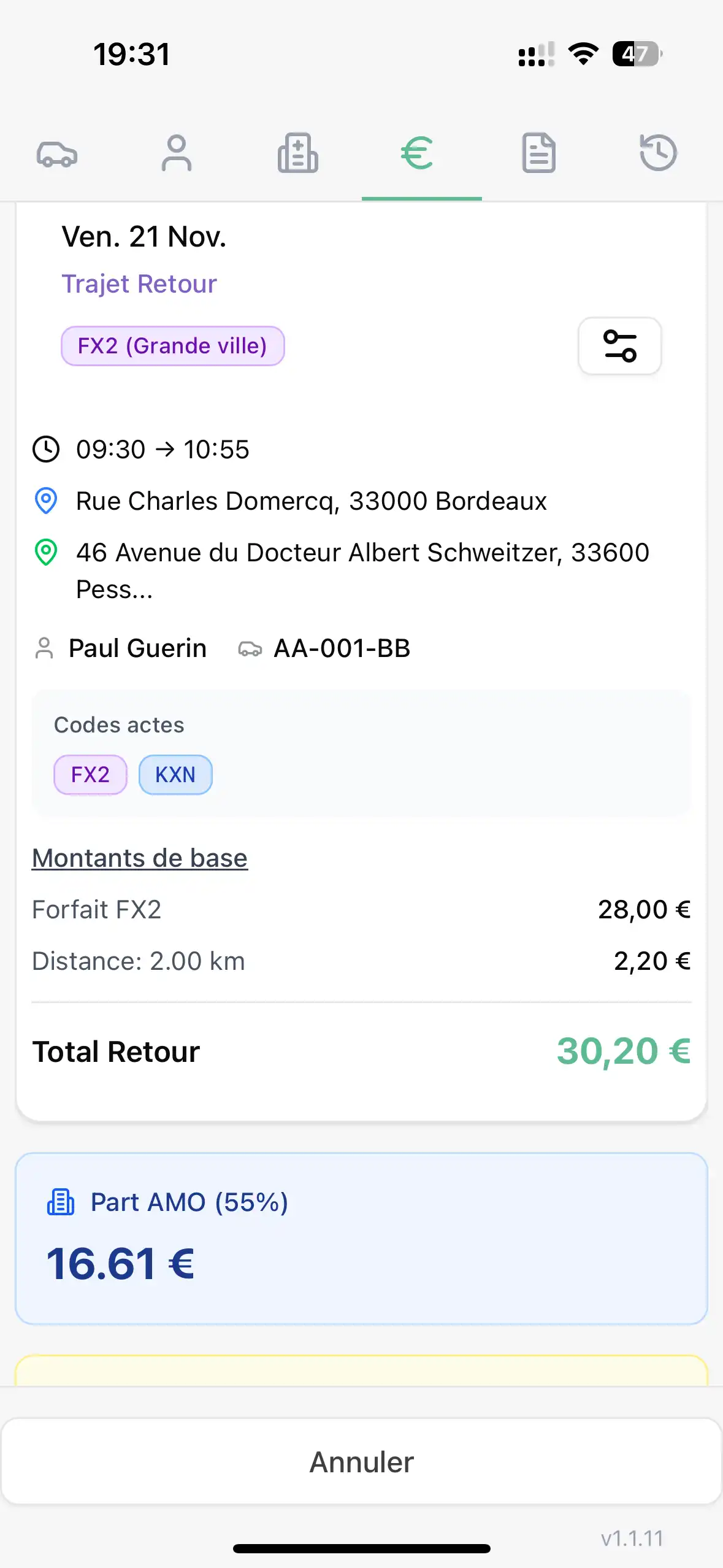
Task: Select the FX2 (Grande ville) tag
Action: [173, 346]
